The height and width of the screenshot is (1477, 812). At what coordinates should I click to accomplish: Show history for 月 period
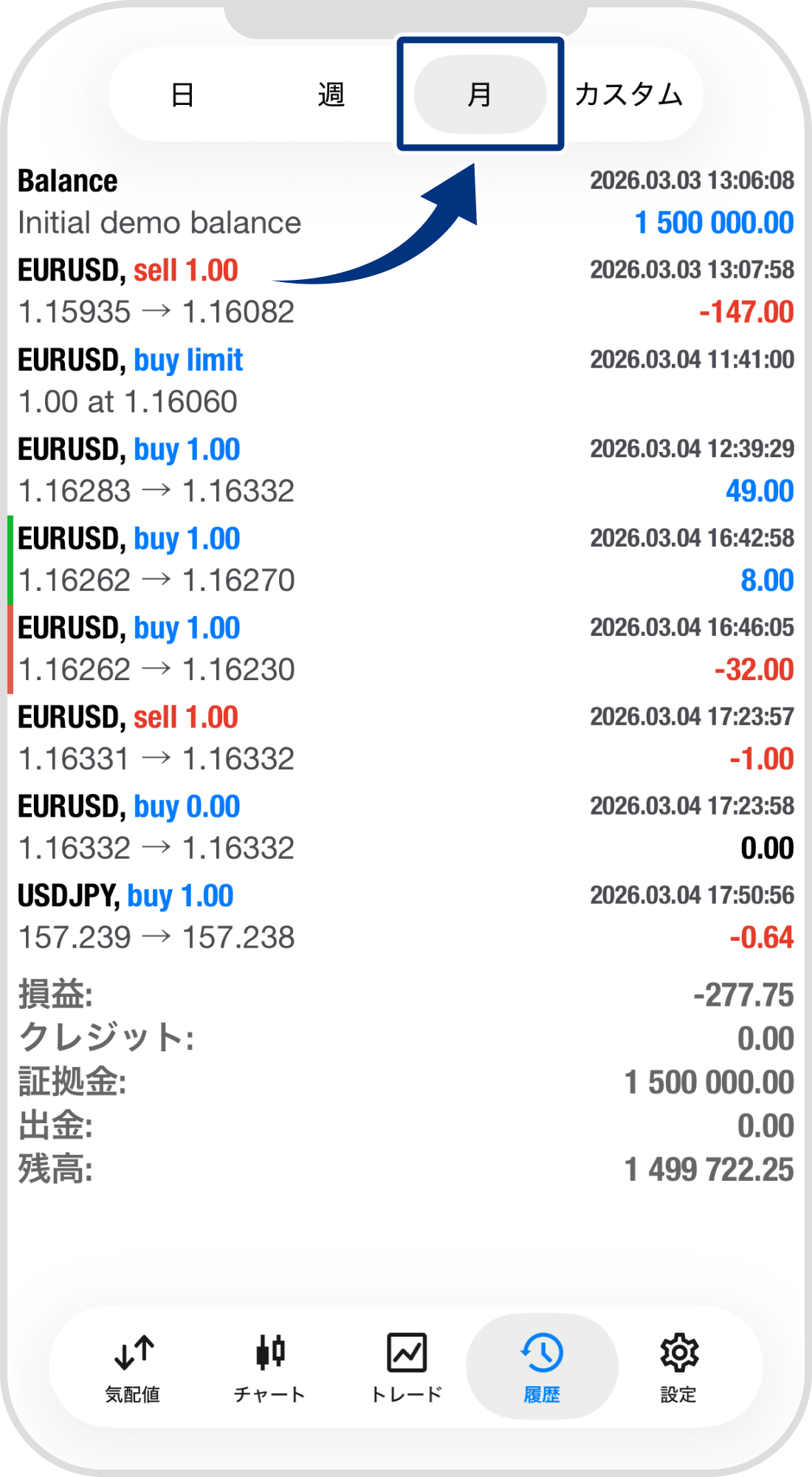(480, 95)
